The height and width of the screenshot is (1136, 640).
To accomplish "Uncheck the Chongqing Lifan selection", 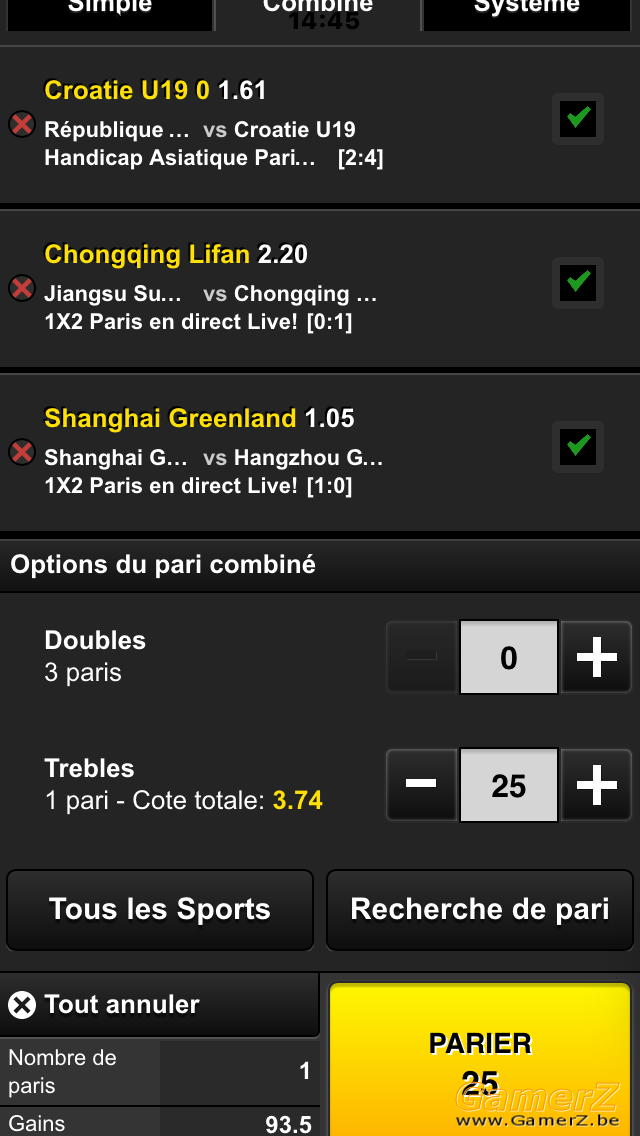I will (x=578, y=283).
